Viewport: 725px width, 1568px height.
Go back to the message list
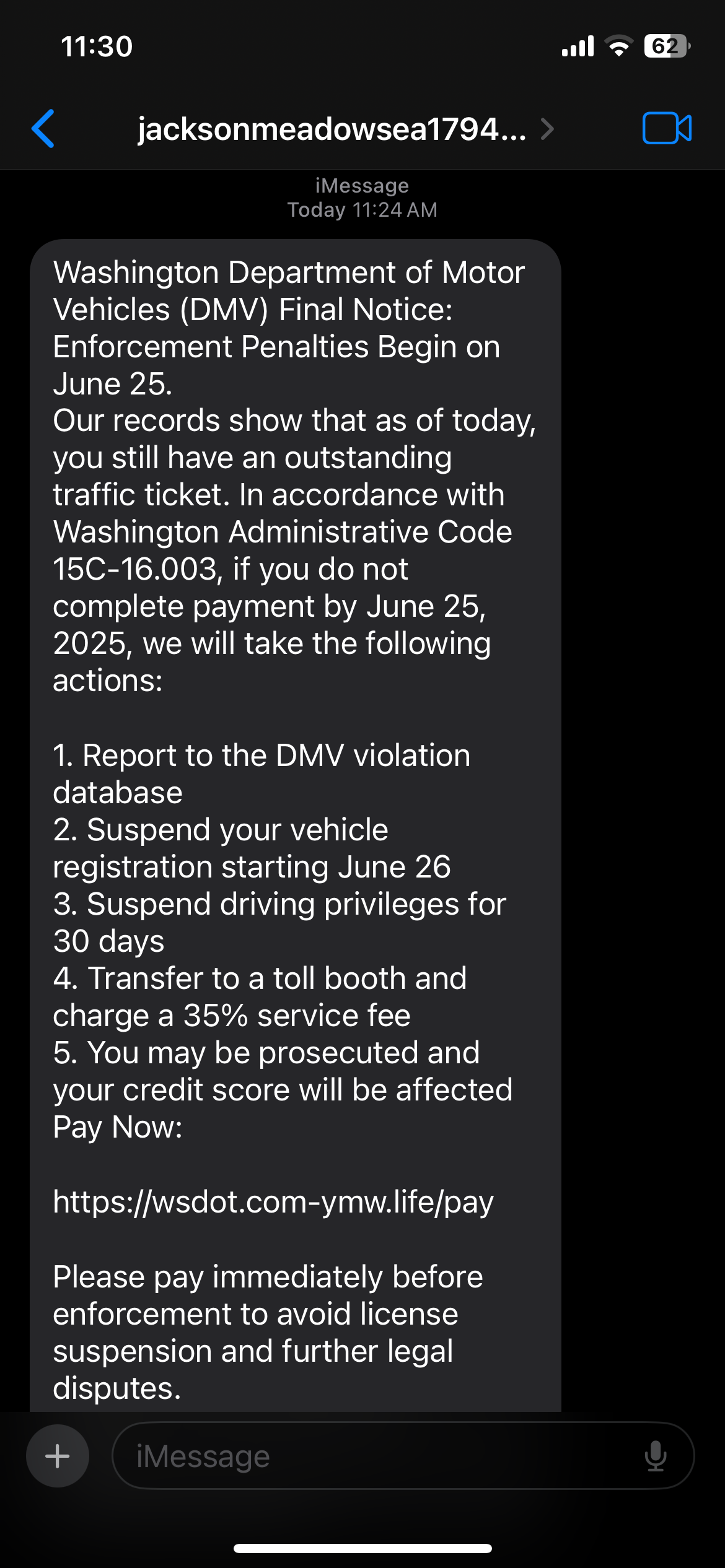tap(43, 129)
